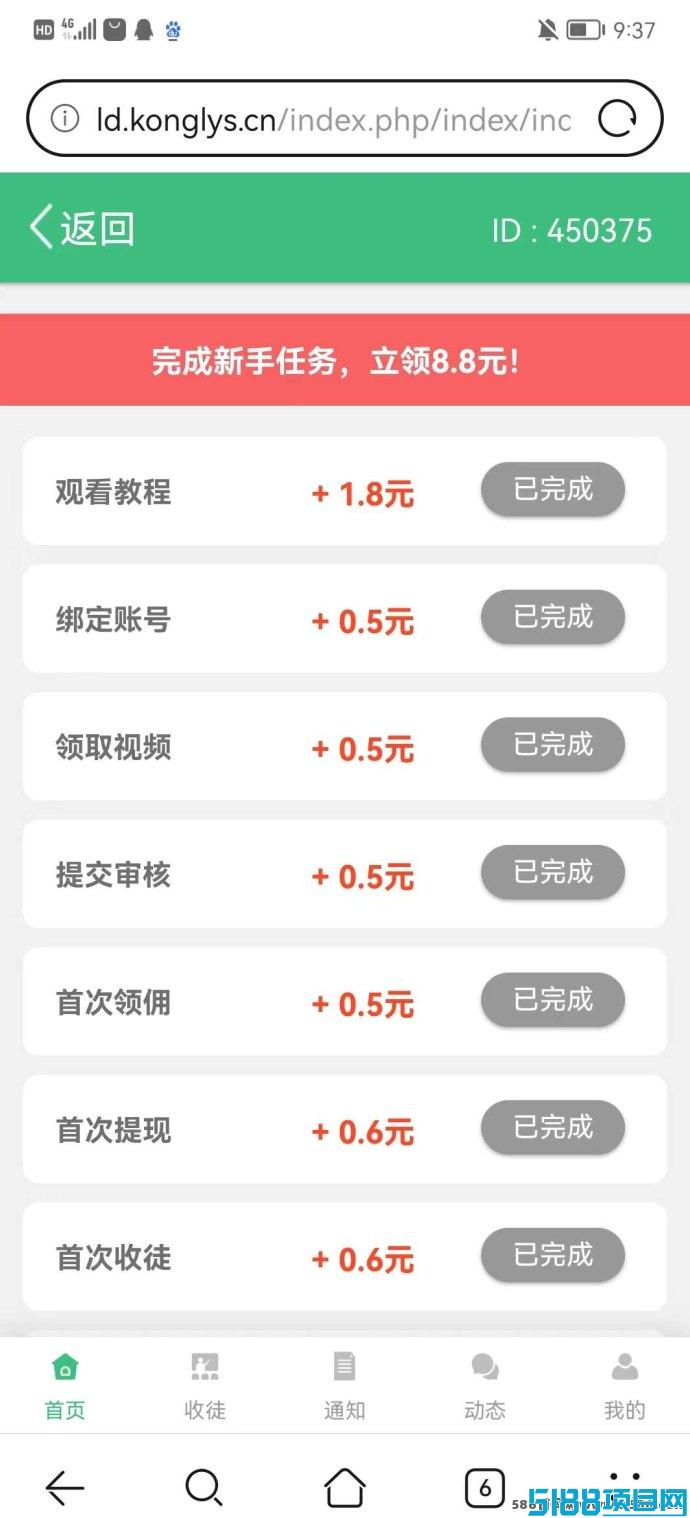
Task: Go to the browser home page
Action: click(x=345, y=1488)
